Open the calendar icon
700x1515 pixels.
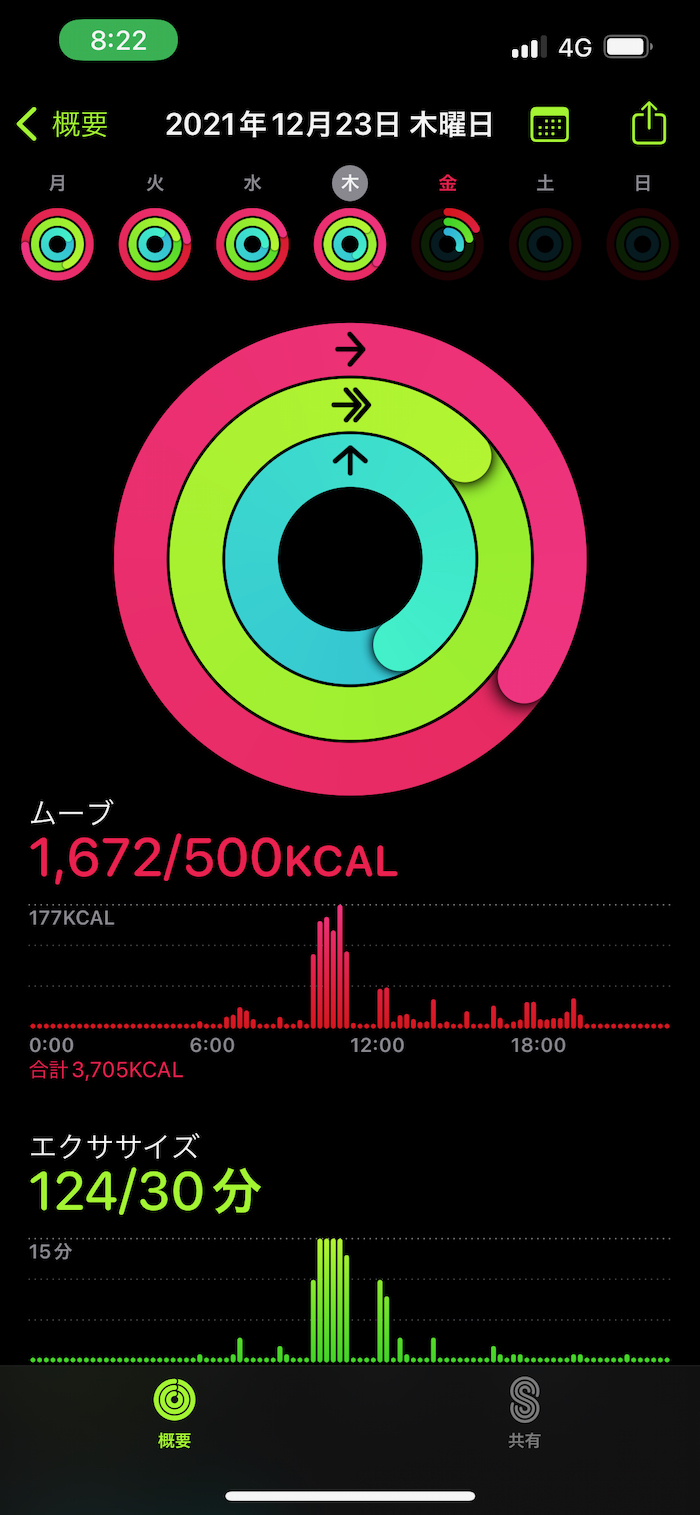[x=549, y=125]
